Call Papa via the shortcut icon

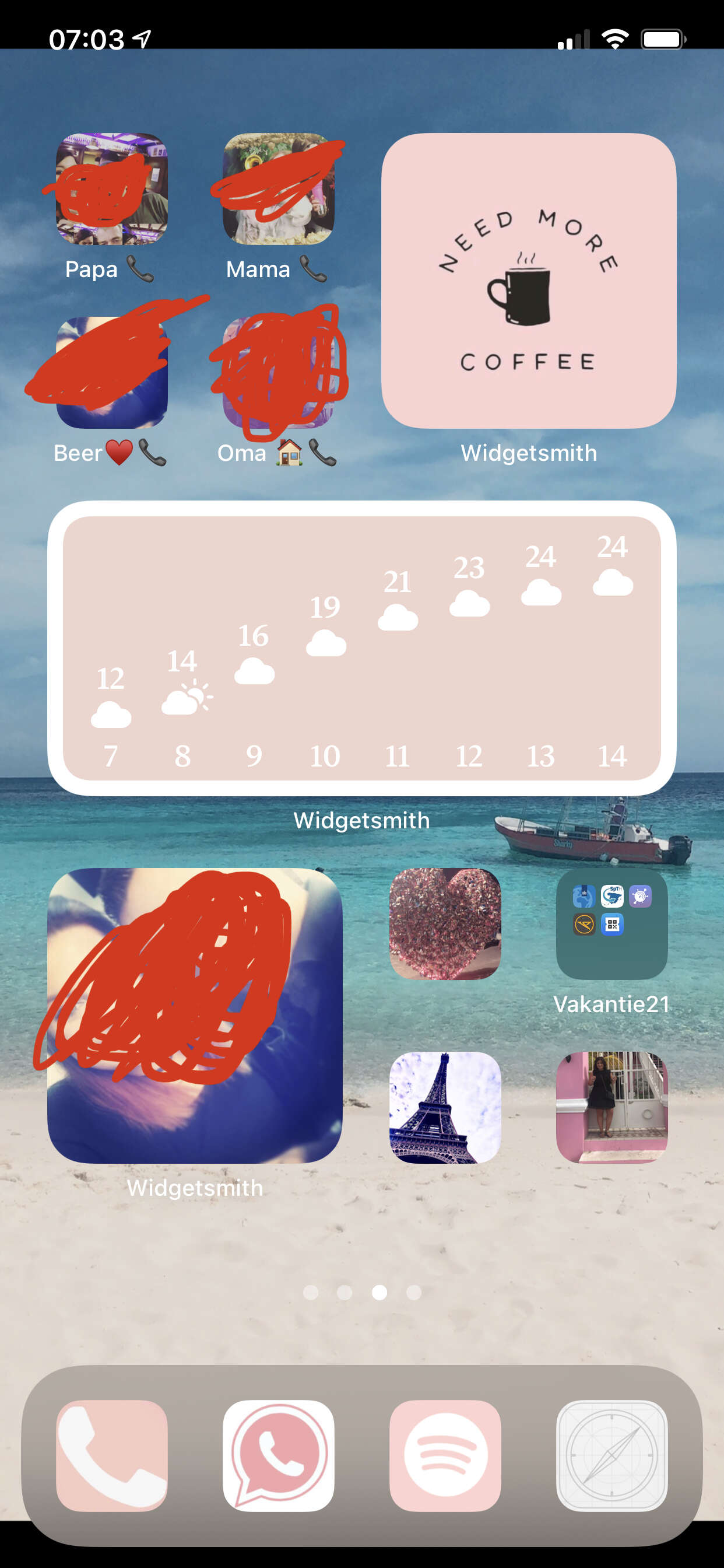pos(111,188)
